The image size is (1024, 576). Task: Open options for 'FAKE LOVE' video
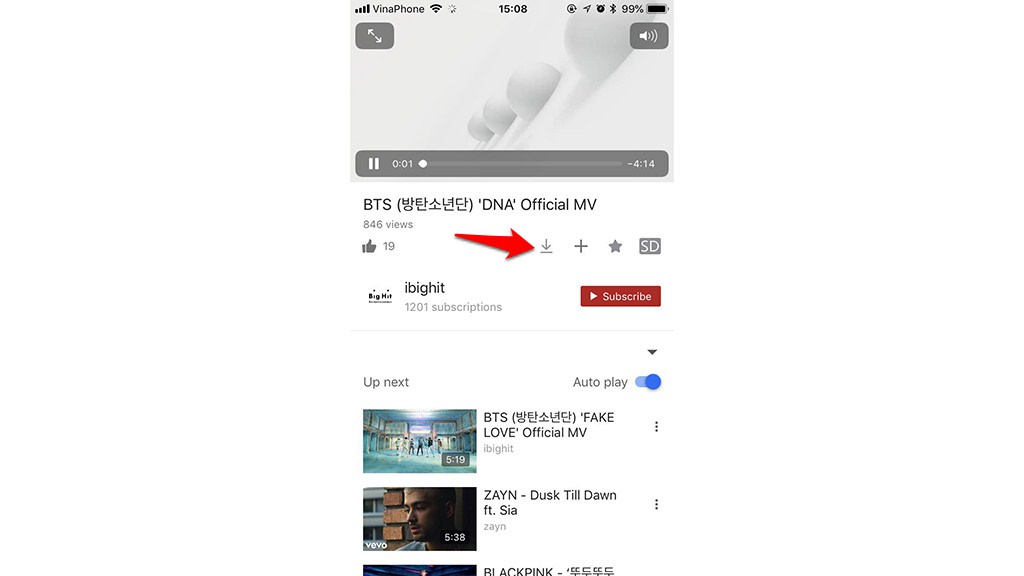(x=656, y=427)
